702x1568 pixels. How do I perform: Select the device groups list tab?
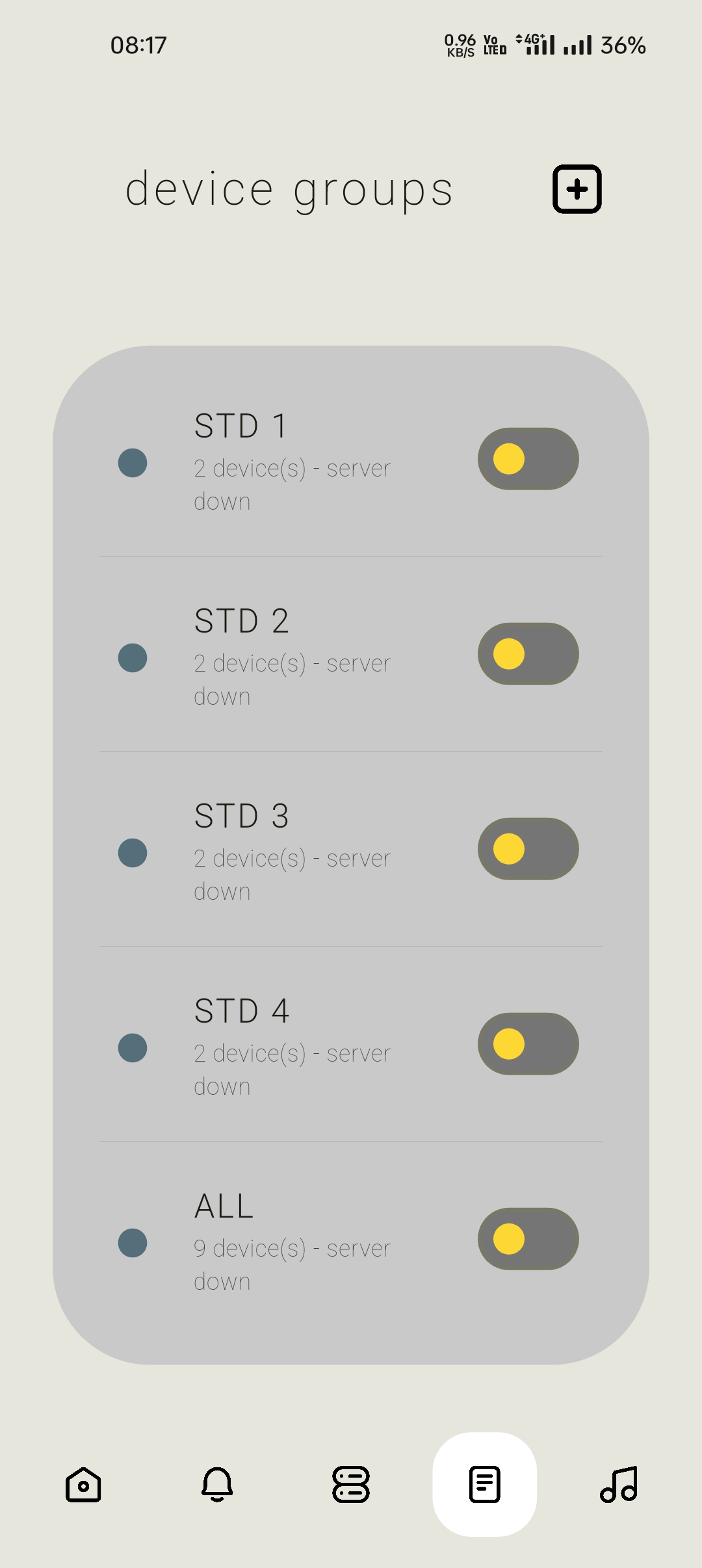pos(485,1485)
